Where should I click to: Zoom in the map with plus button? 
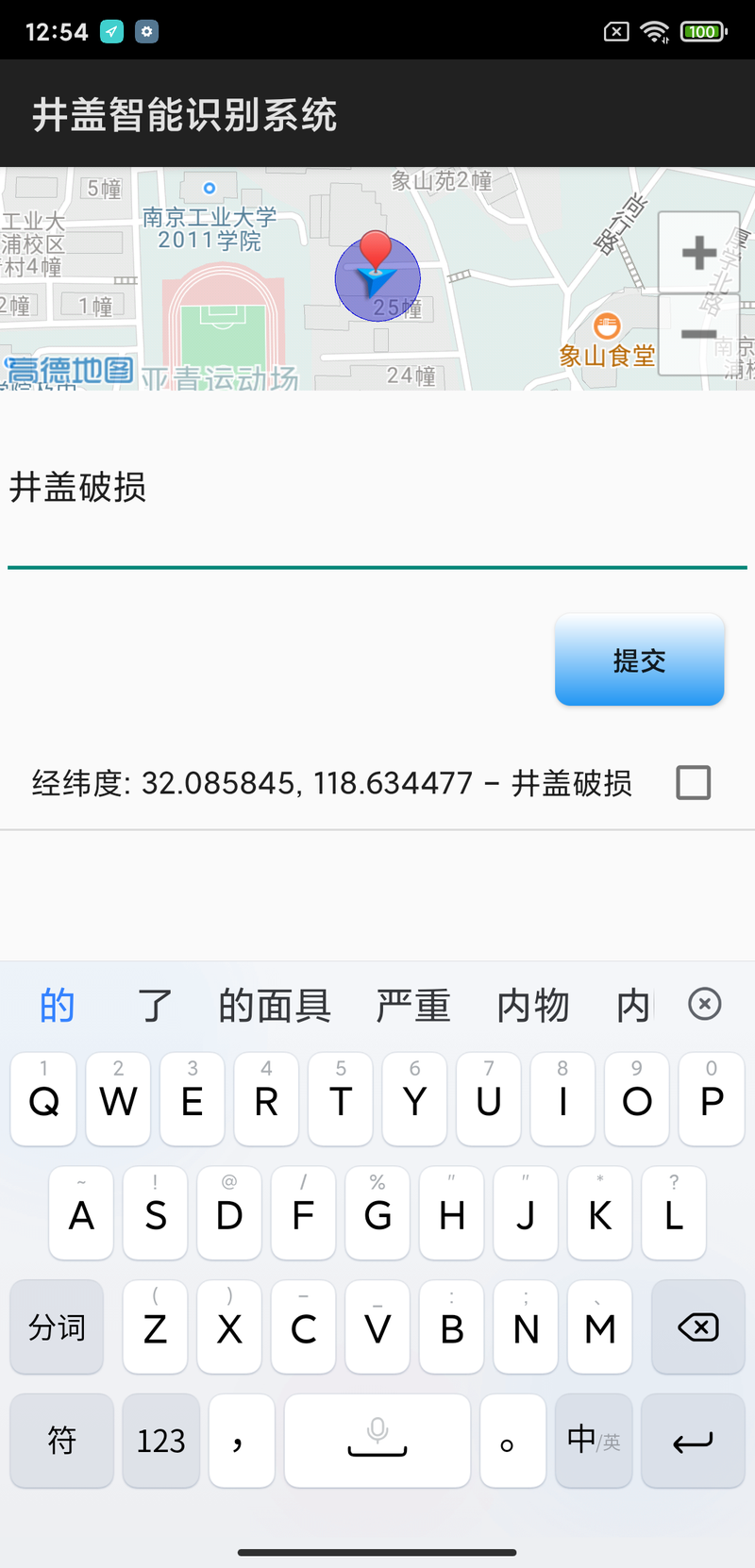[x=698, y=253]
